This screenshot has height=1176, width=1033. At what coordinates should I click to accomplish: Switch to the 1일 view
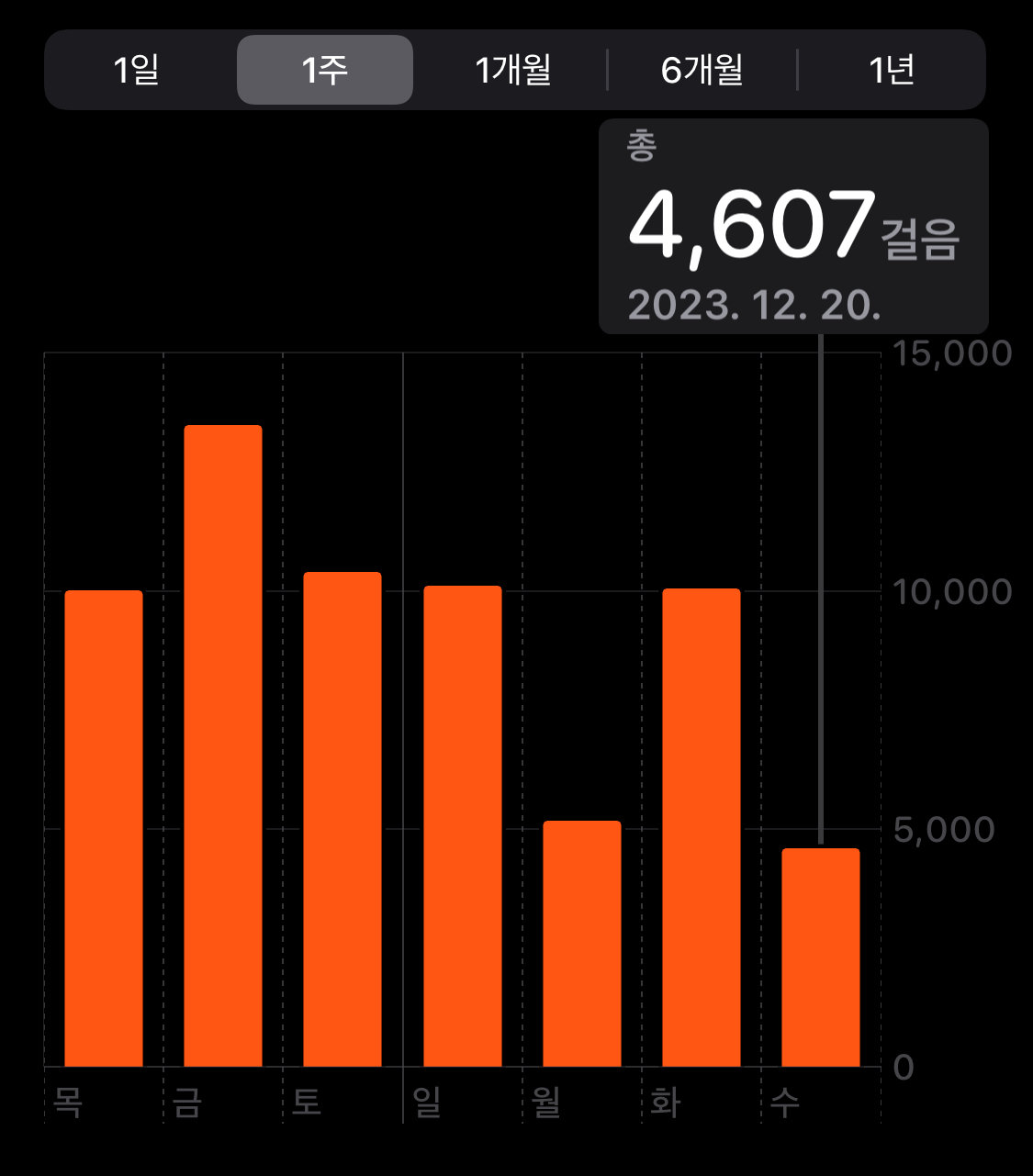(x=137, y=70)
